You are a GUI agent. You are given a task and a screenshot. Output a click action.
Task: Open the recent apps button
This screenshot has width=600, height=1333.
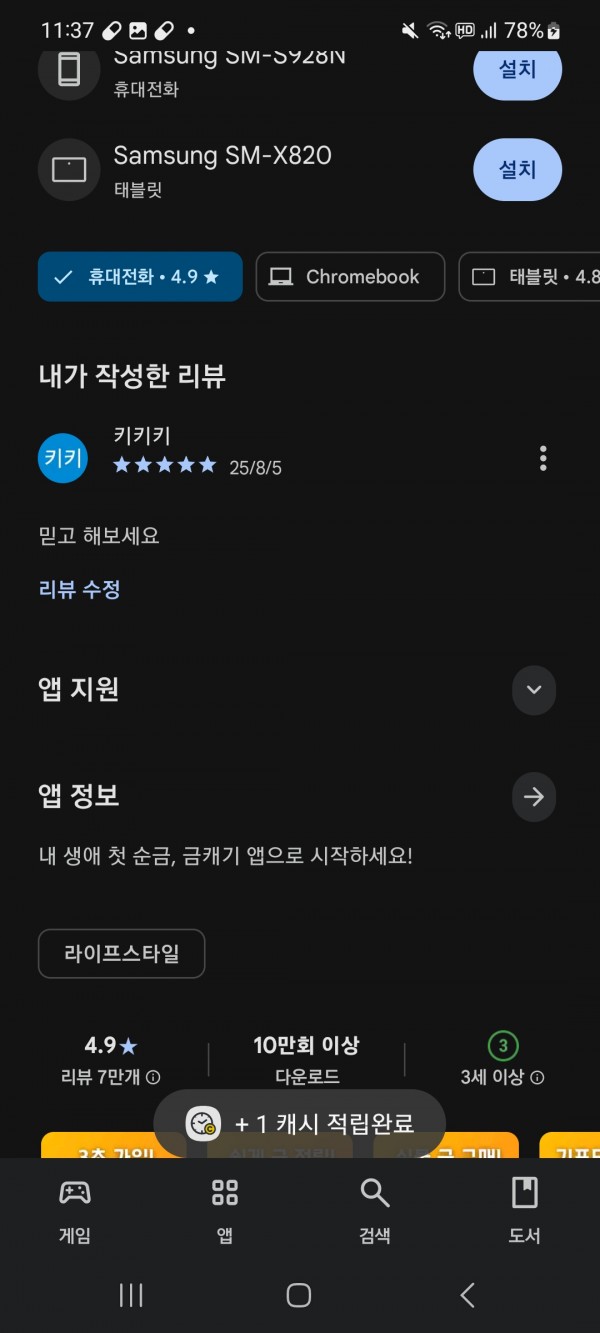point(131,1295)
